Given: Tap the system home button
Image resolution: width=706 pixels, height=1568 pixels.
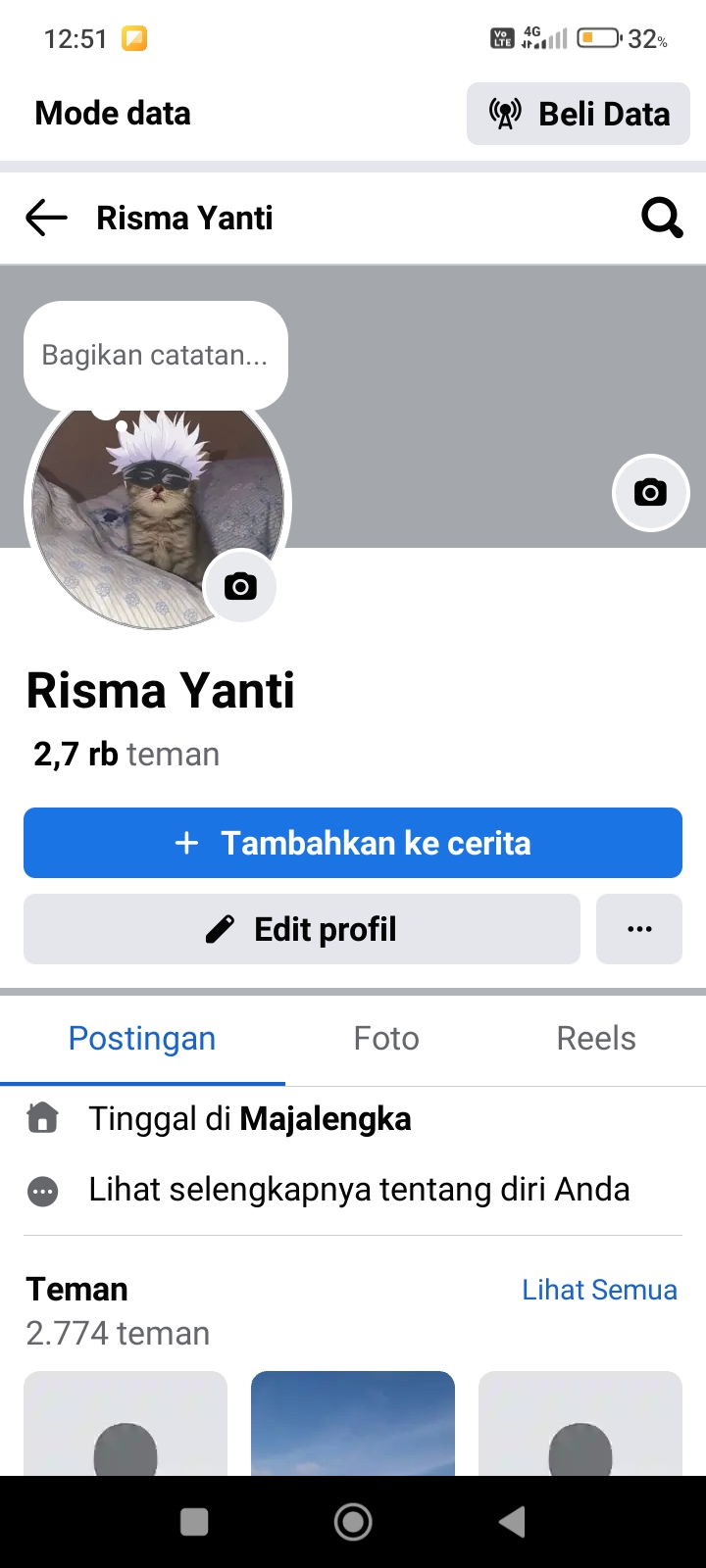Looking at the screenshot, I should click(353, 1522).
